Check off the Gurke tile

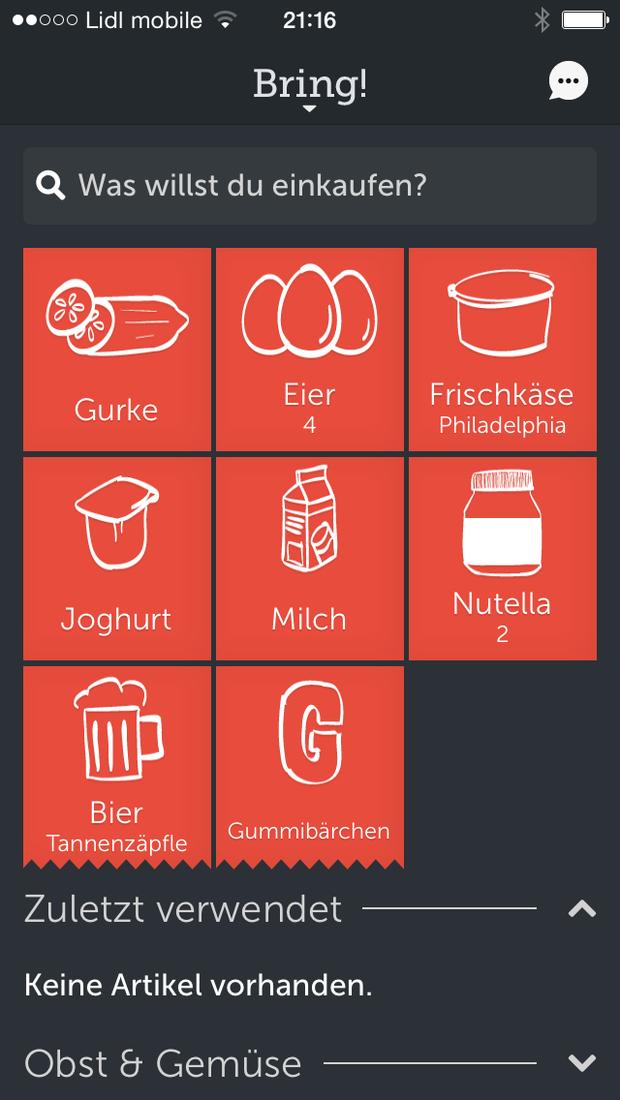point(117,349)
